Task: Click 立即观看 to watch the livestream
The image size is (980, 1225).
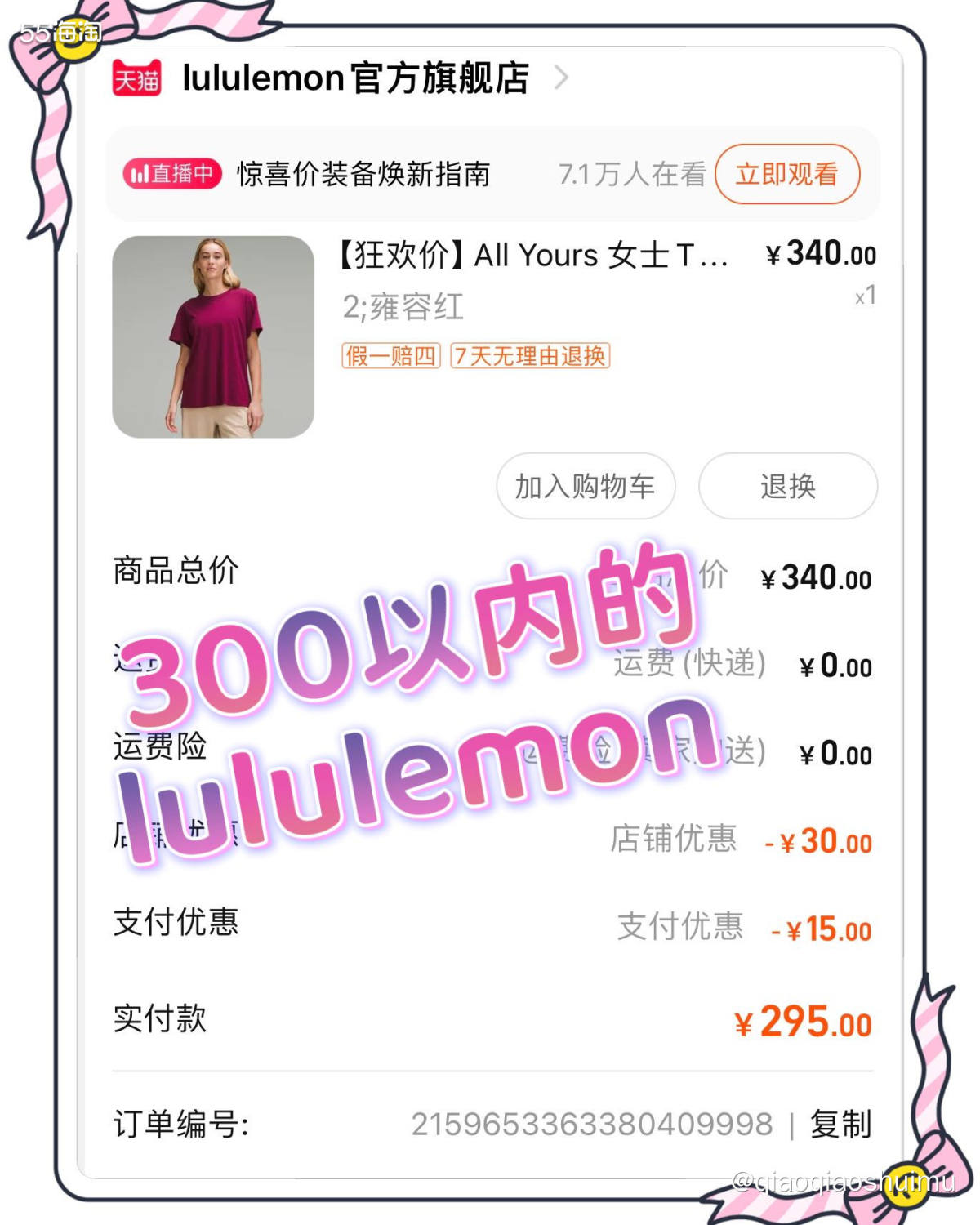Action: click(x=786, y=173)
